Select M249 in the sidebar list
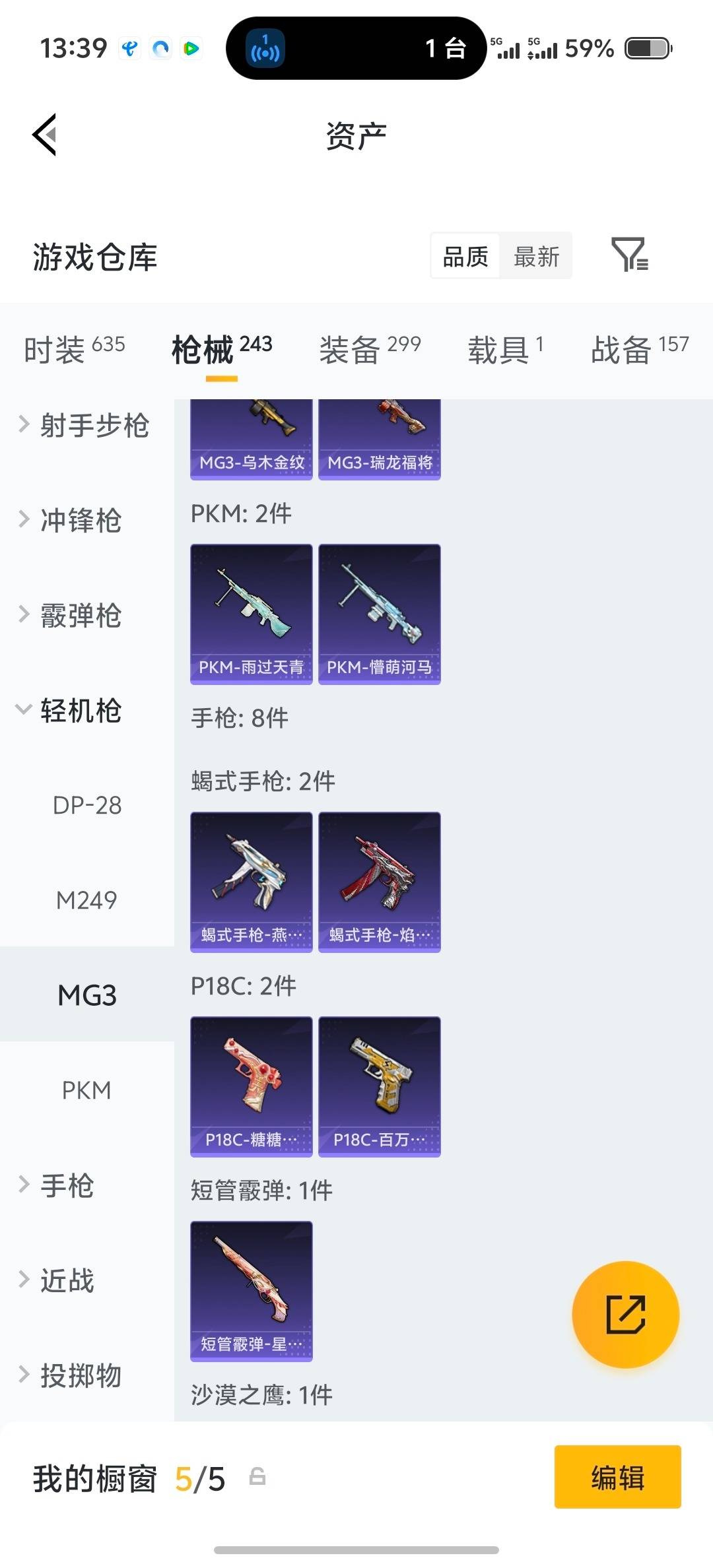 coord(86,899)
